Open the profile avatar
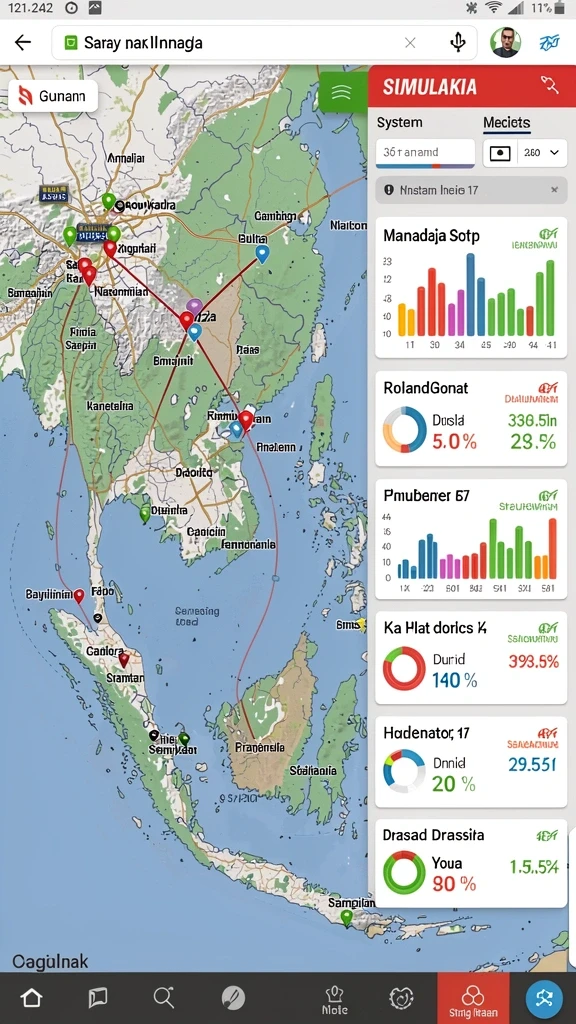This screenshot has width=576, height=1024. click(x=505, y=43)
